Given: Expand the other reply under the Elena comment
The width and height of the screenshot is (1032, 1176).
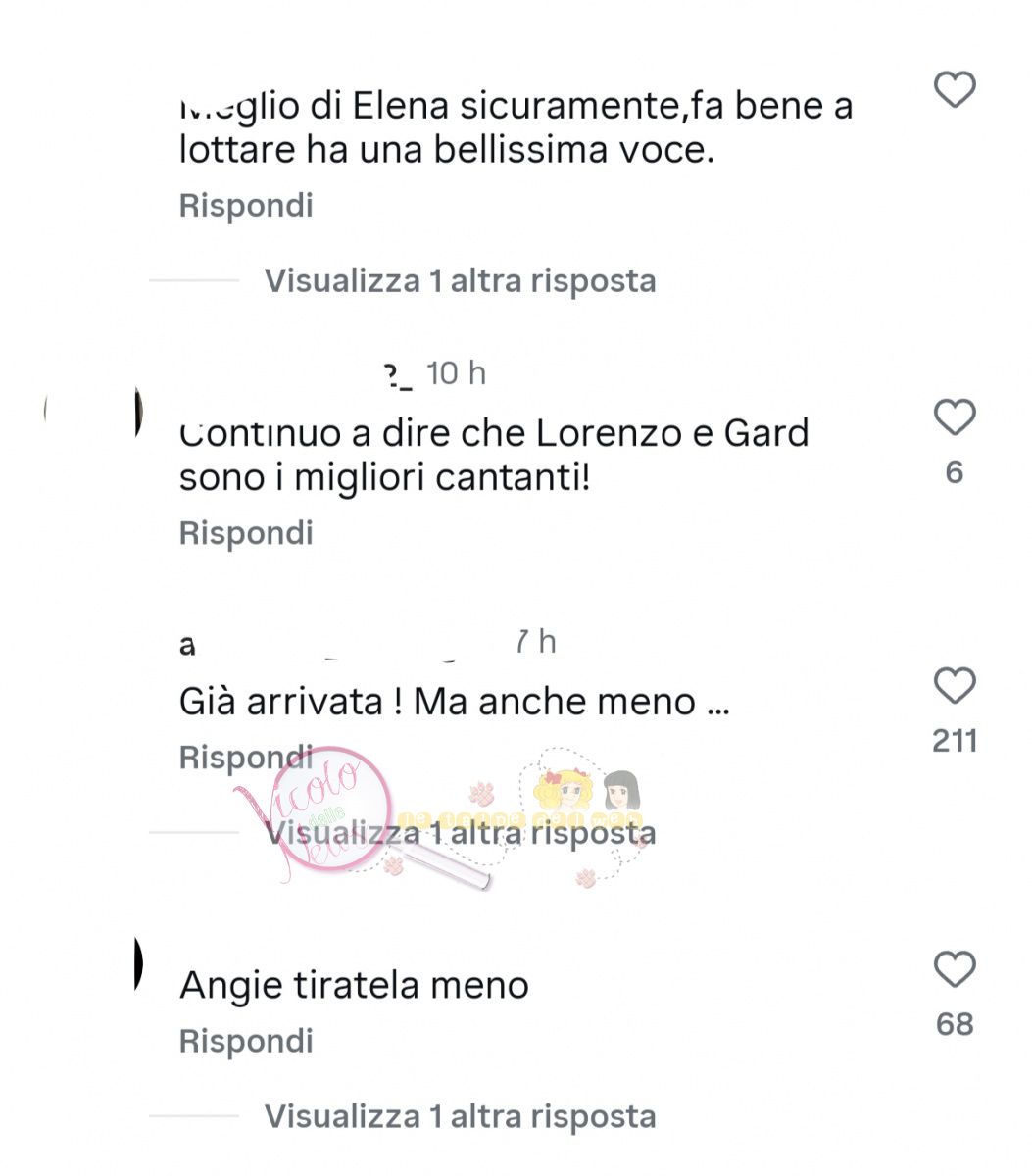Looking at the screenshot, I should coord(460,281).
